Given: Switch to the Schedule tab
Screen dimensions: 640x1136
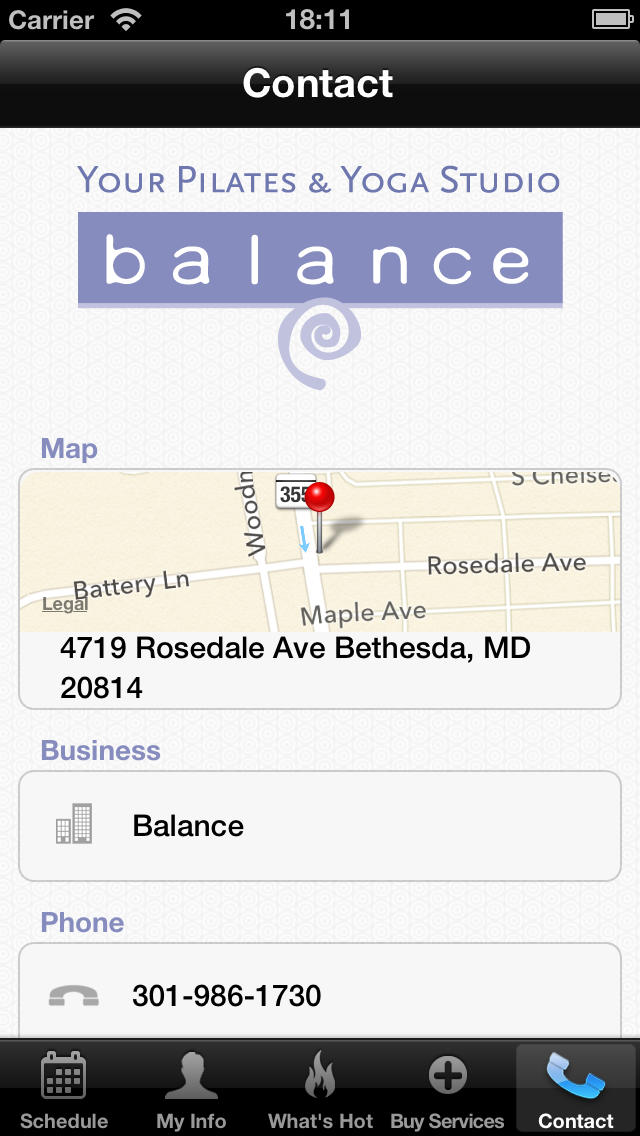Looking at the screenshot, I should pyautogui.click(x=64, y=1089).
